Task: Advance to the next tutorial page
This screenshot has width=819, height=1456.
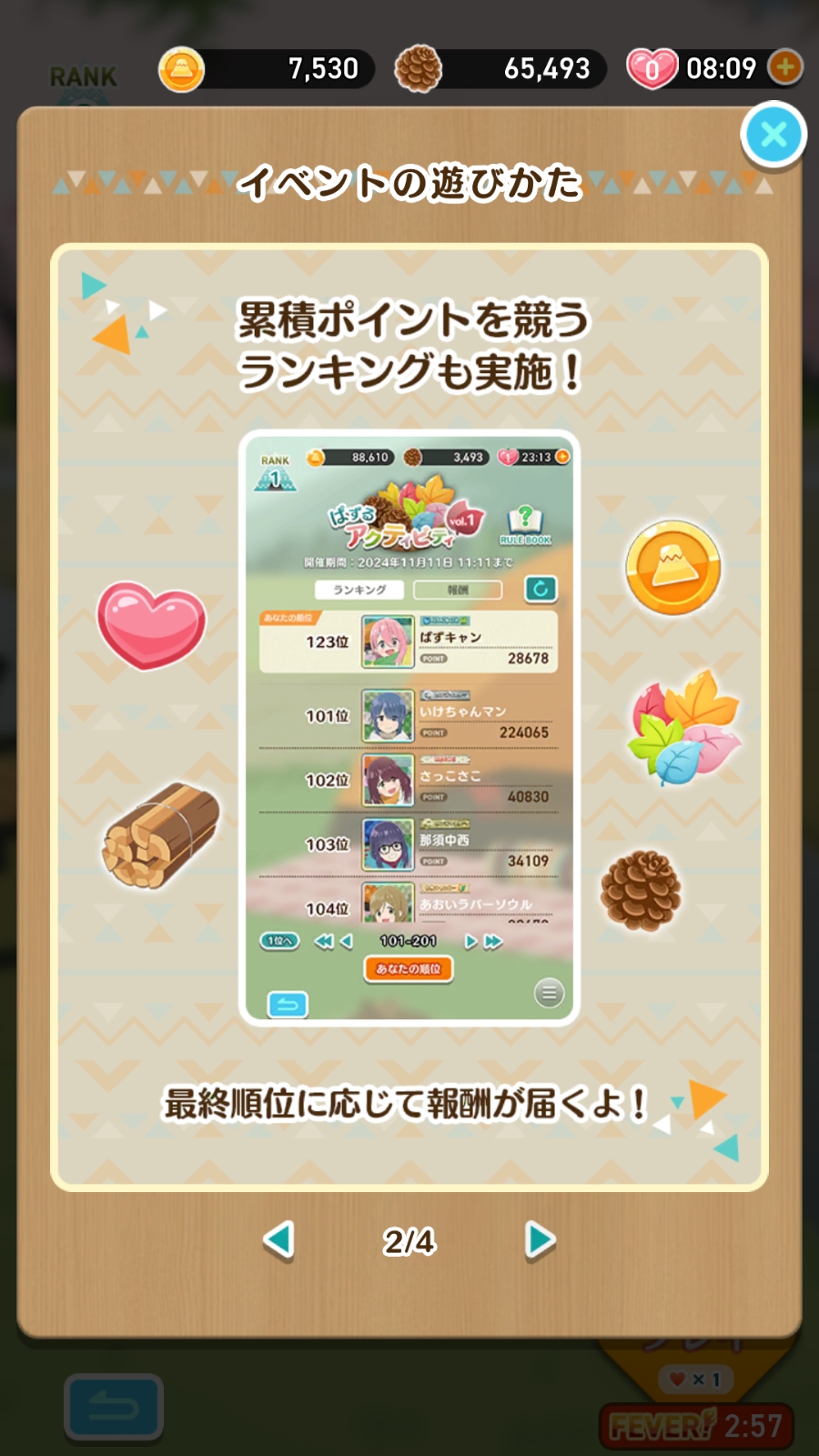Action: click(541, 1239)
